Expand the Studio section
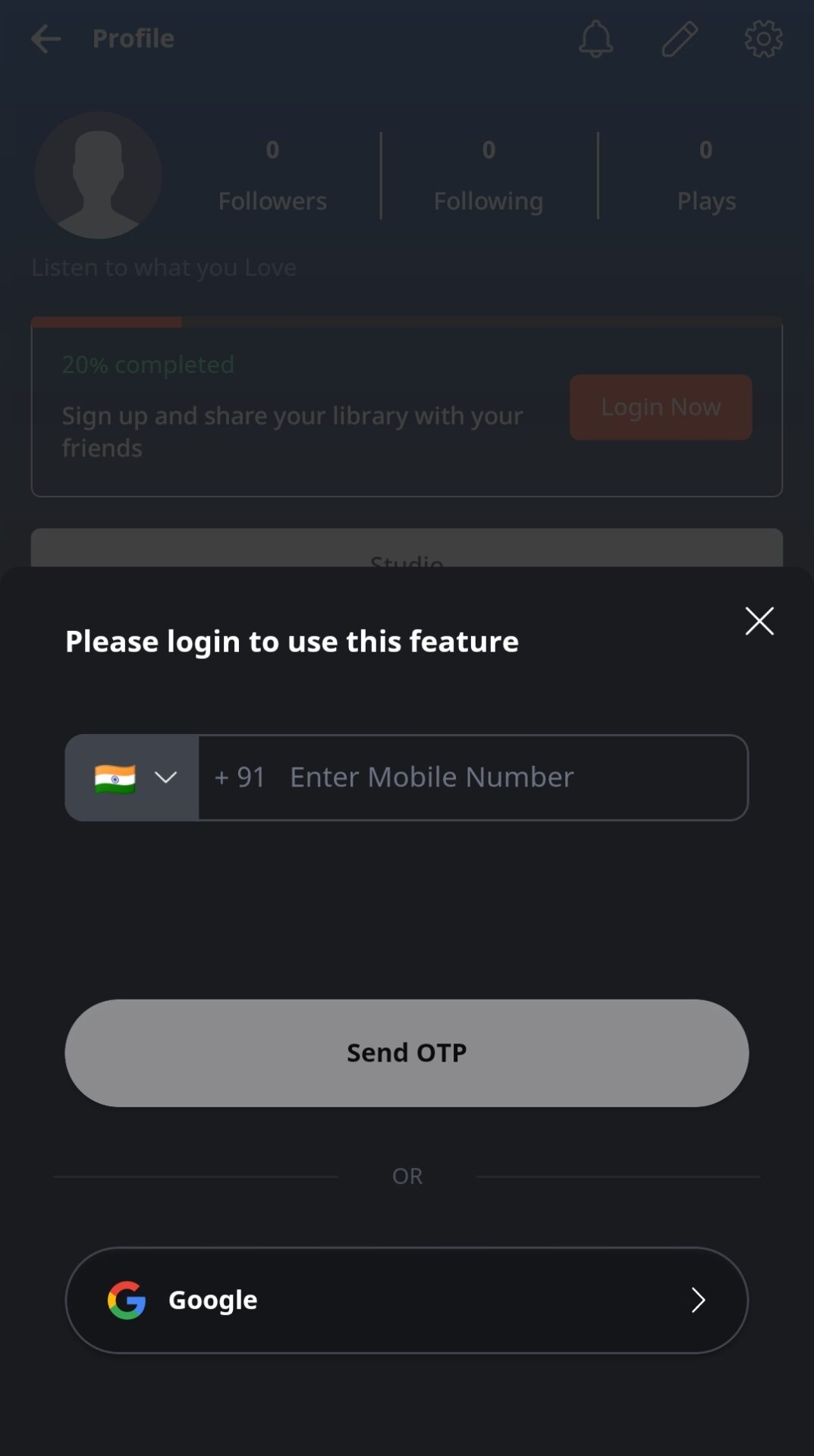Image resolution: width=814 pixels, height=1456 pixels. 407,559
